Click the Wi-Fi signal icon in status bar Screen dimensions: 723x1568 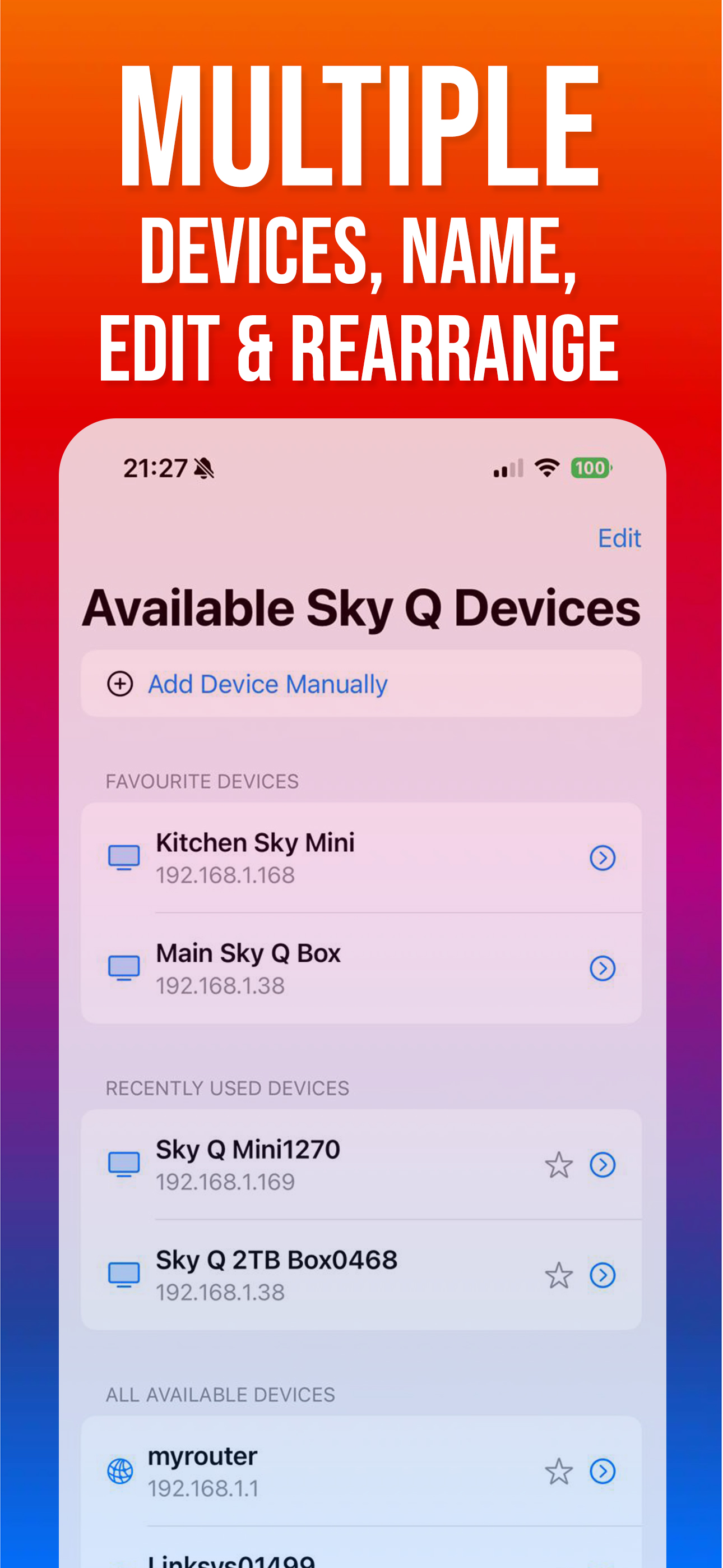[x=546, y=468]
